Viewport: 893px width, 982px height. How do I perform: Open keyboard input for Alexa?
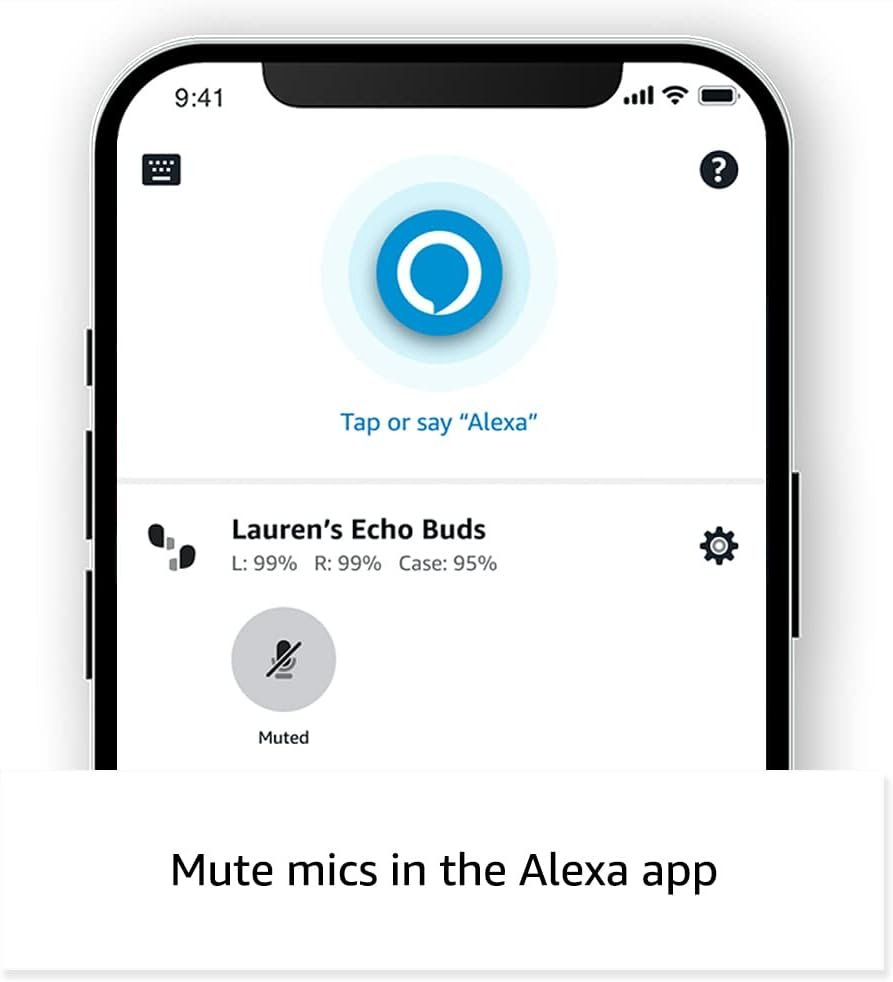(162, 169)
